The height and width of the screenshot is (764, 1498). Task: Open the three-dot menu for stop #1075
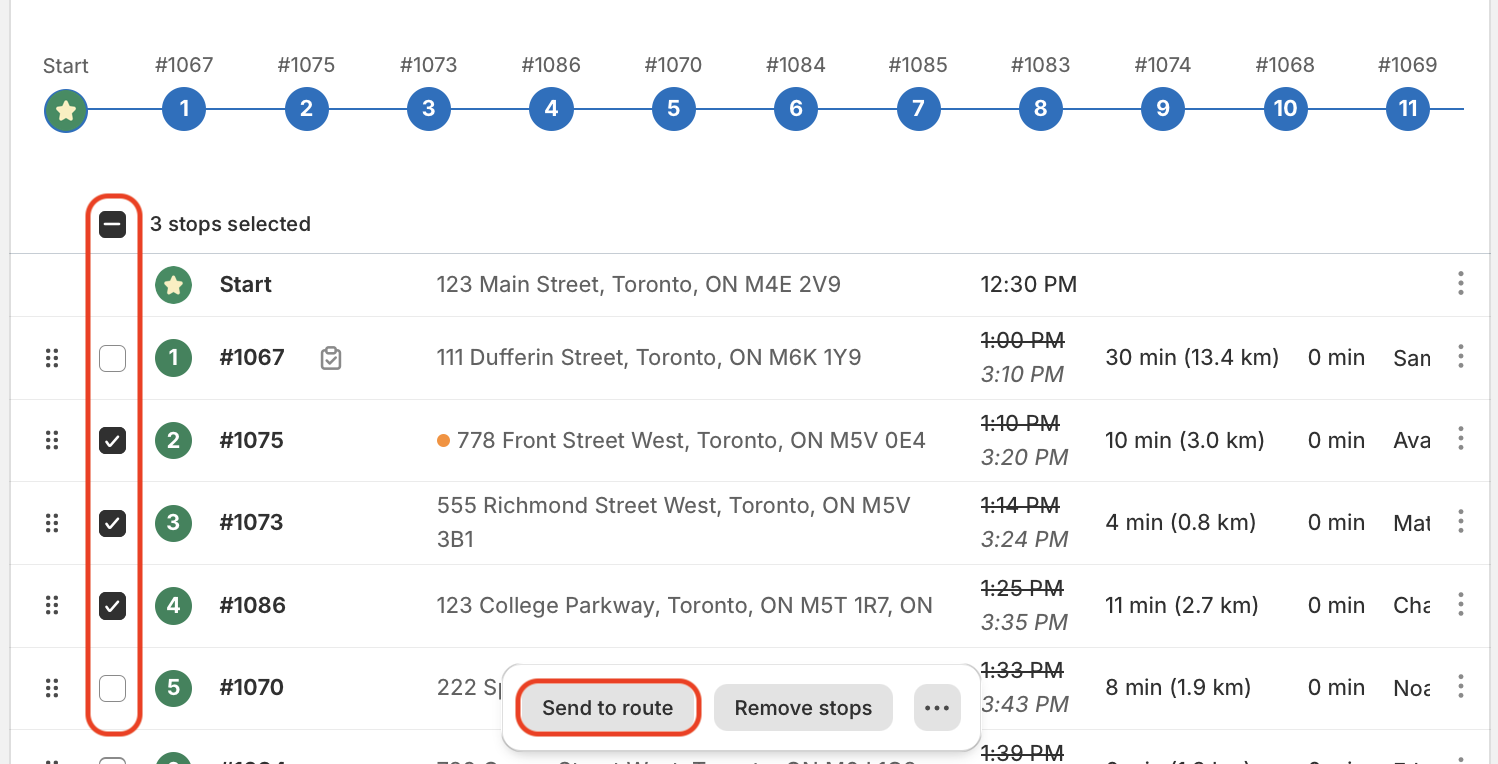click(1460, 440)
